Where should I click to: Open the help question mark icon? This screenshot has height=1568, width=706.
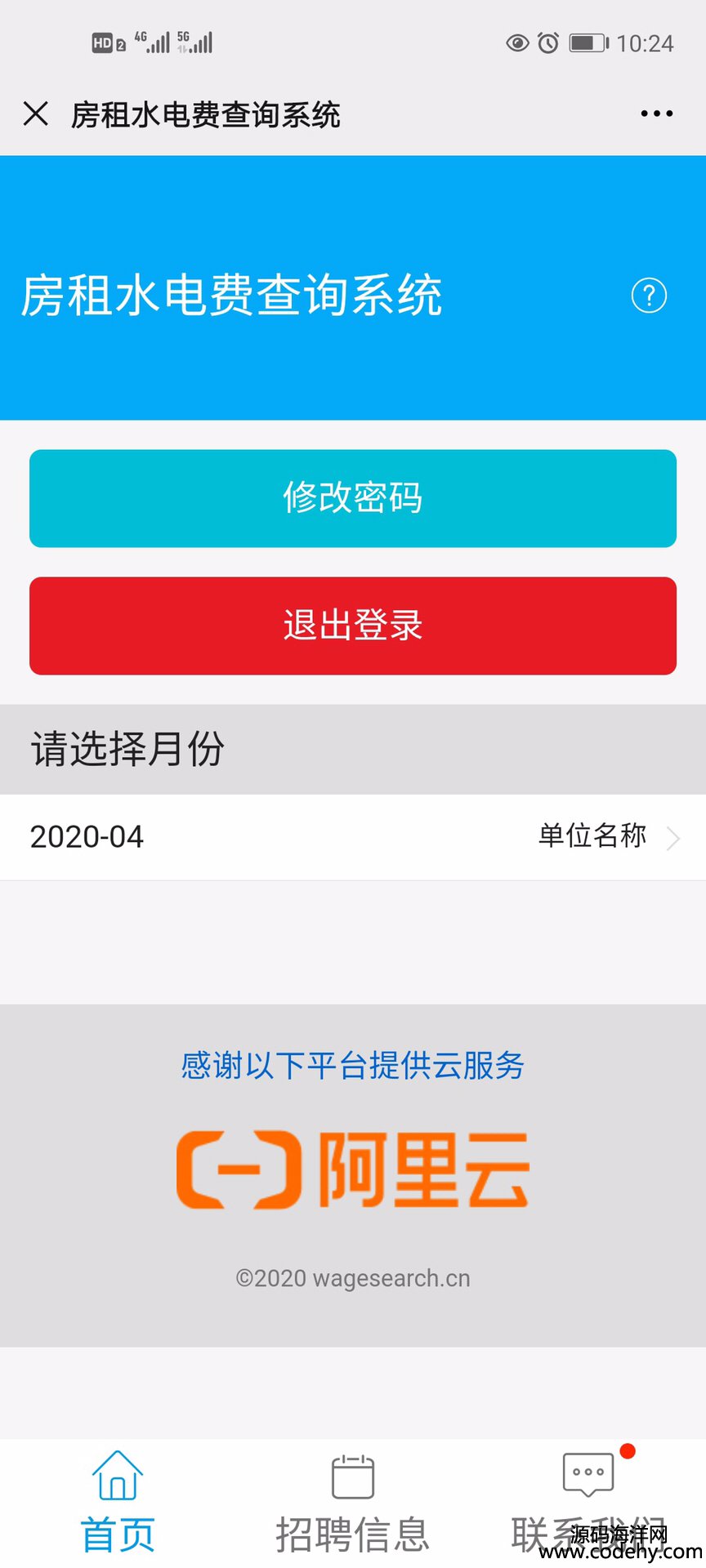(x=649, y=296)
